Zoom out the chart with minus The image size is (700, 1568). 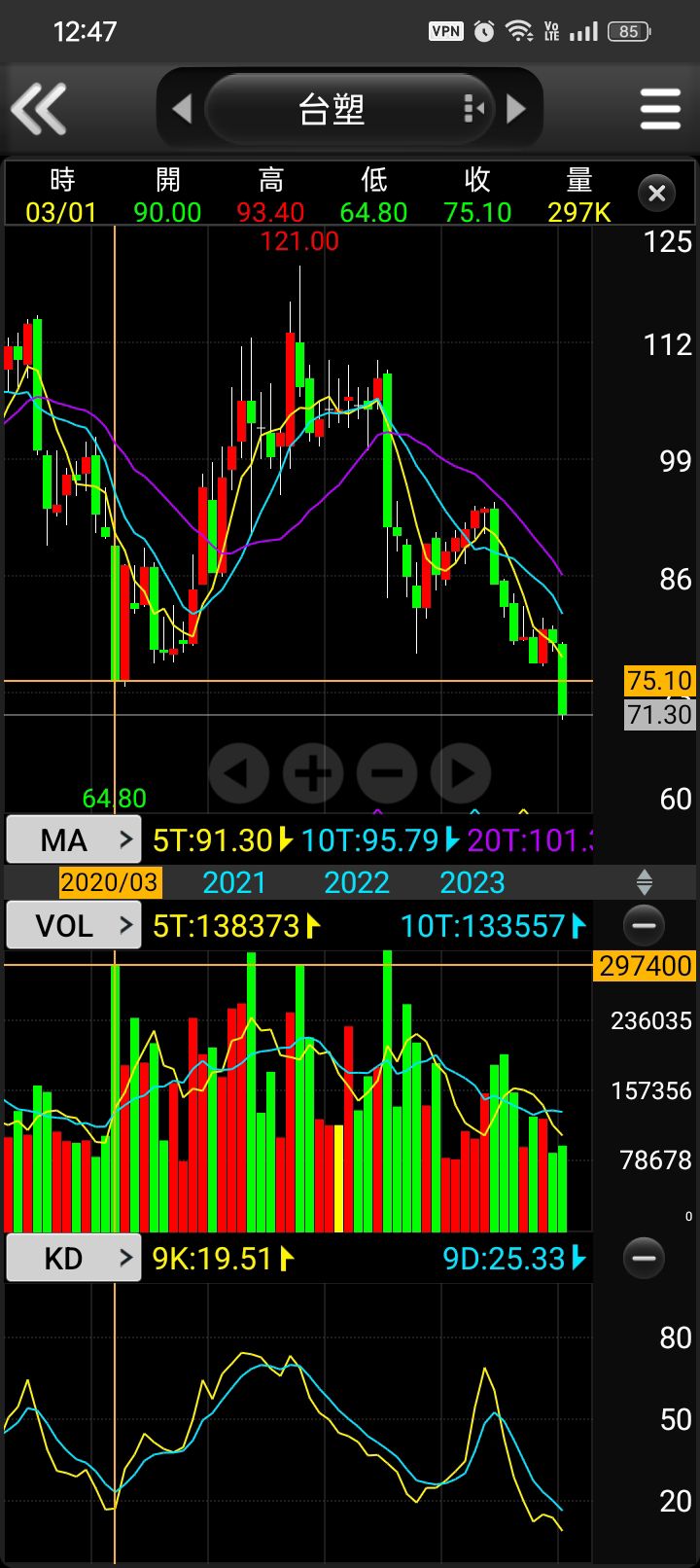pos(386,774)
